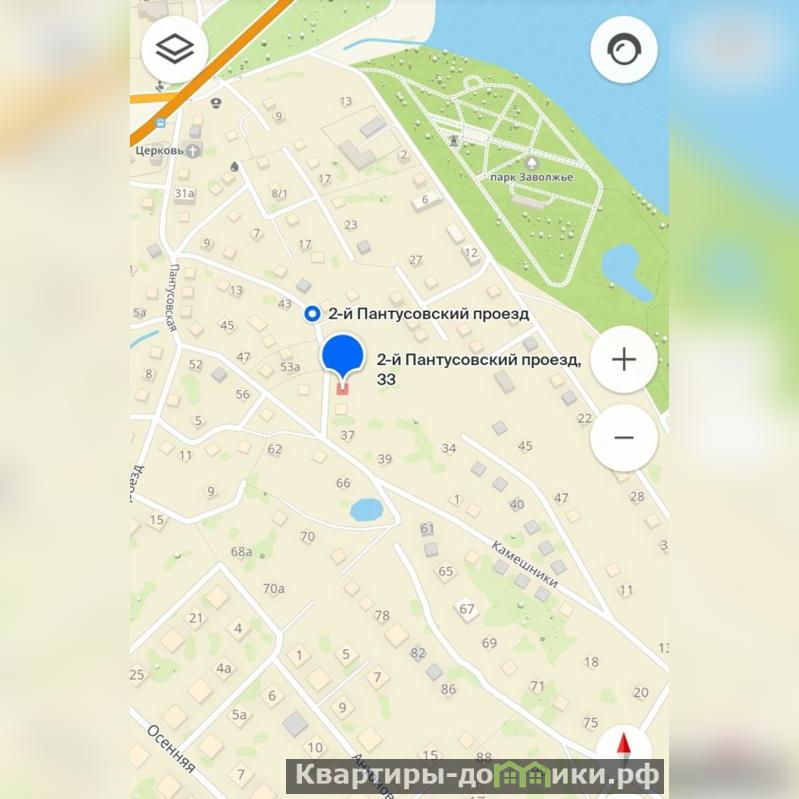Tap the compass orientation button
This screenshot has height=799, width=799.
tap(624, 49)
